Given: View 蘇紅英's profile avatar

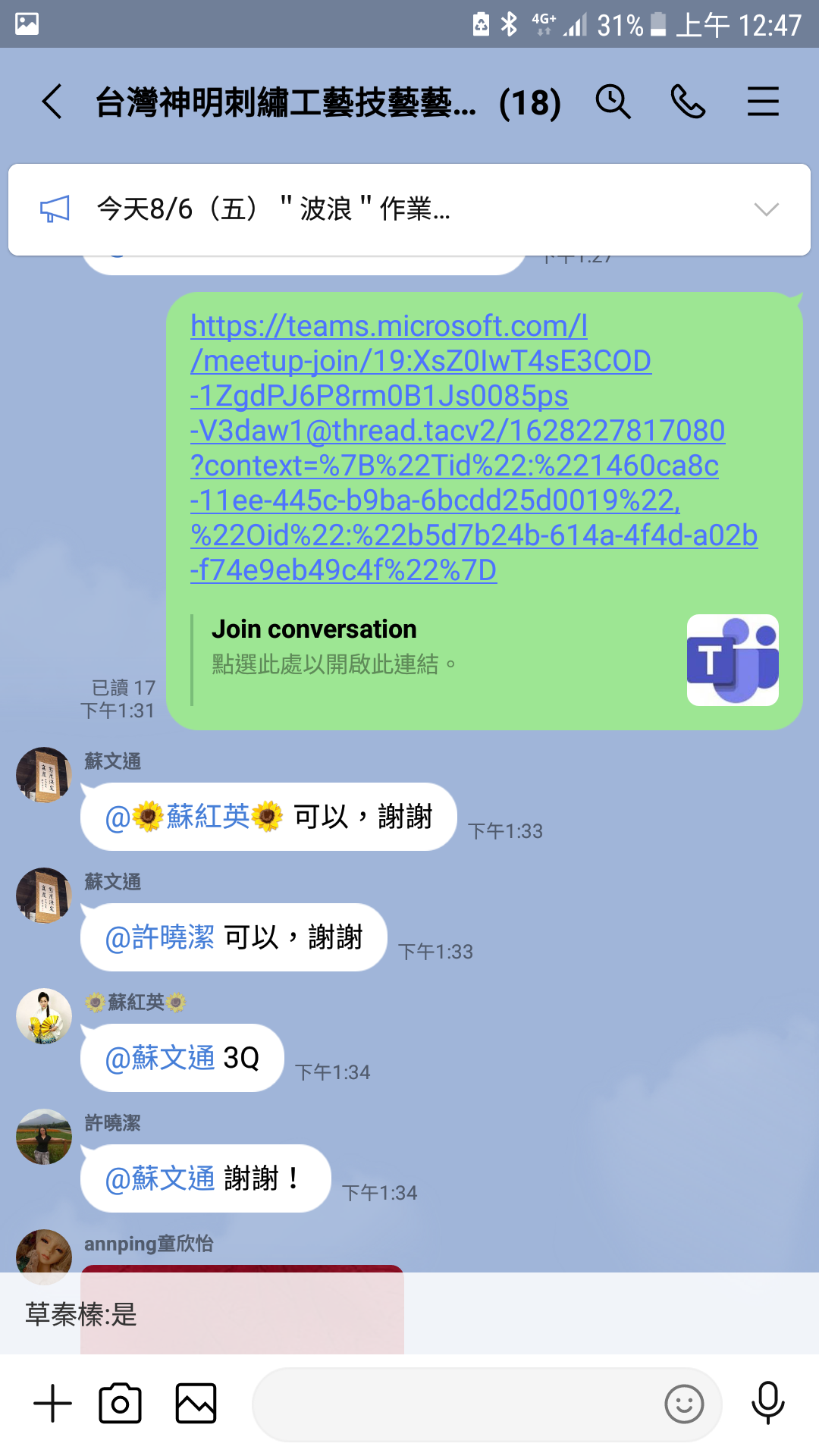Looking at the screenshot, I should (44, 1016).
